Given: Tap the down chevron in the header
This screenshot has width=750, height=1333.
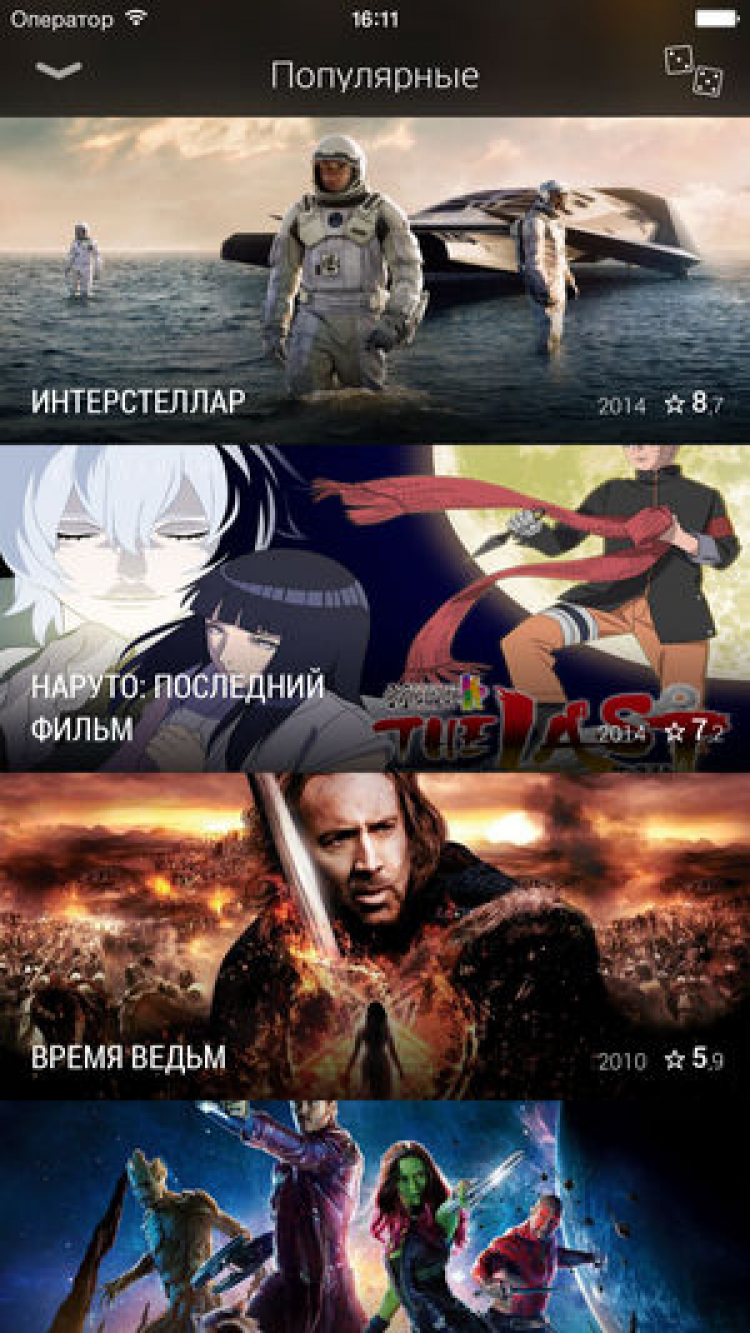Looking at the screenshot, I should tap(59, 71).
